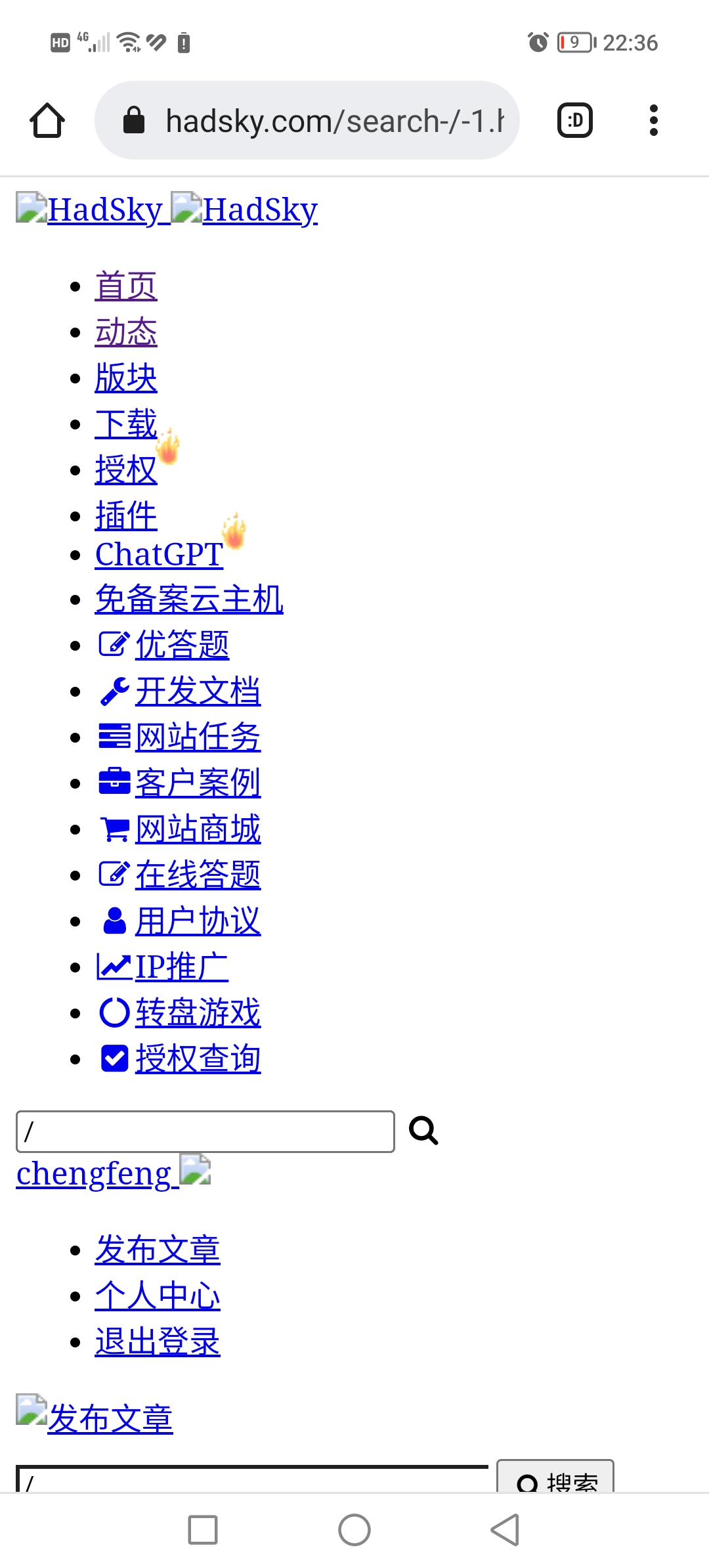
Task: Open the 开发文档 link
Action: [198, 691]
